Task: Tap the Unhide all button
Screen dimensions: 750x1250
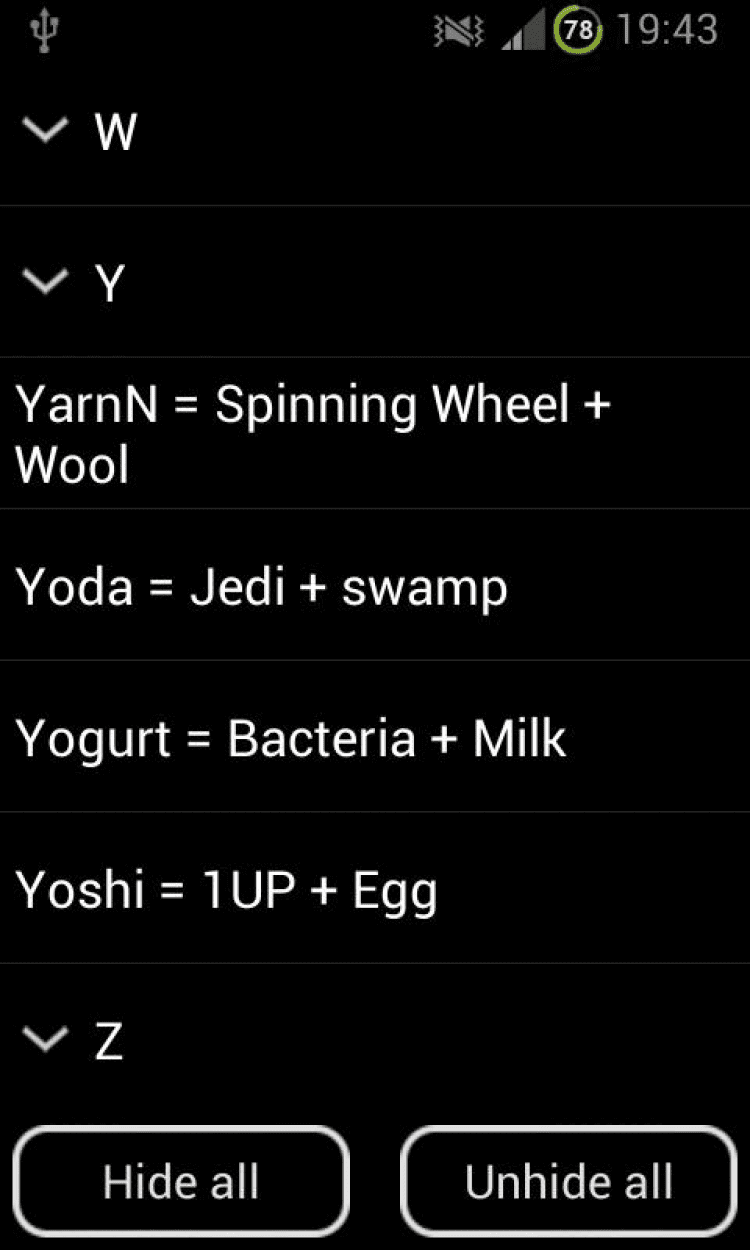Action: point(568,1182)
